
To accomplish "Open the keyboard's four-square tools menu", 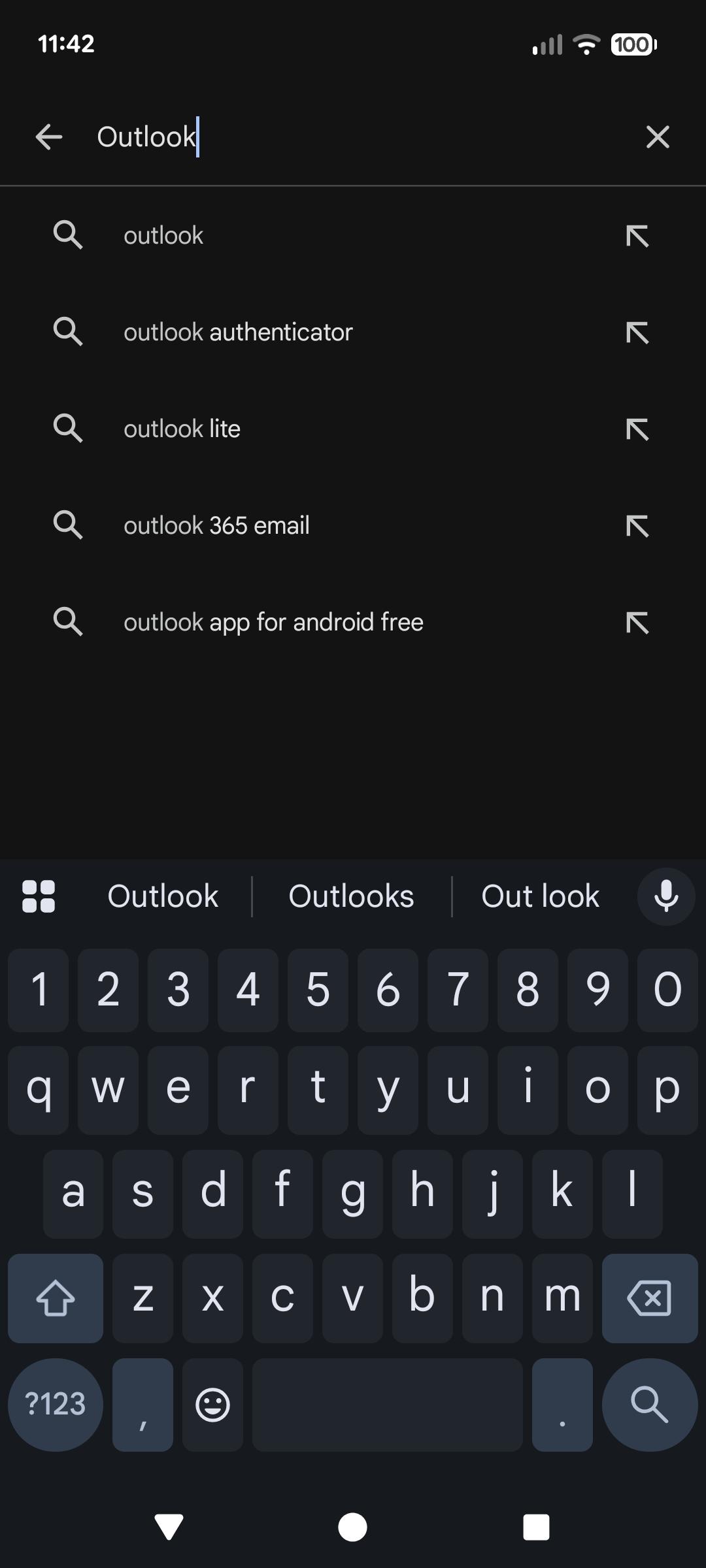I will (39, 896).
